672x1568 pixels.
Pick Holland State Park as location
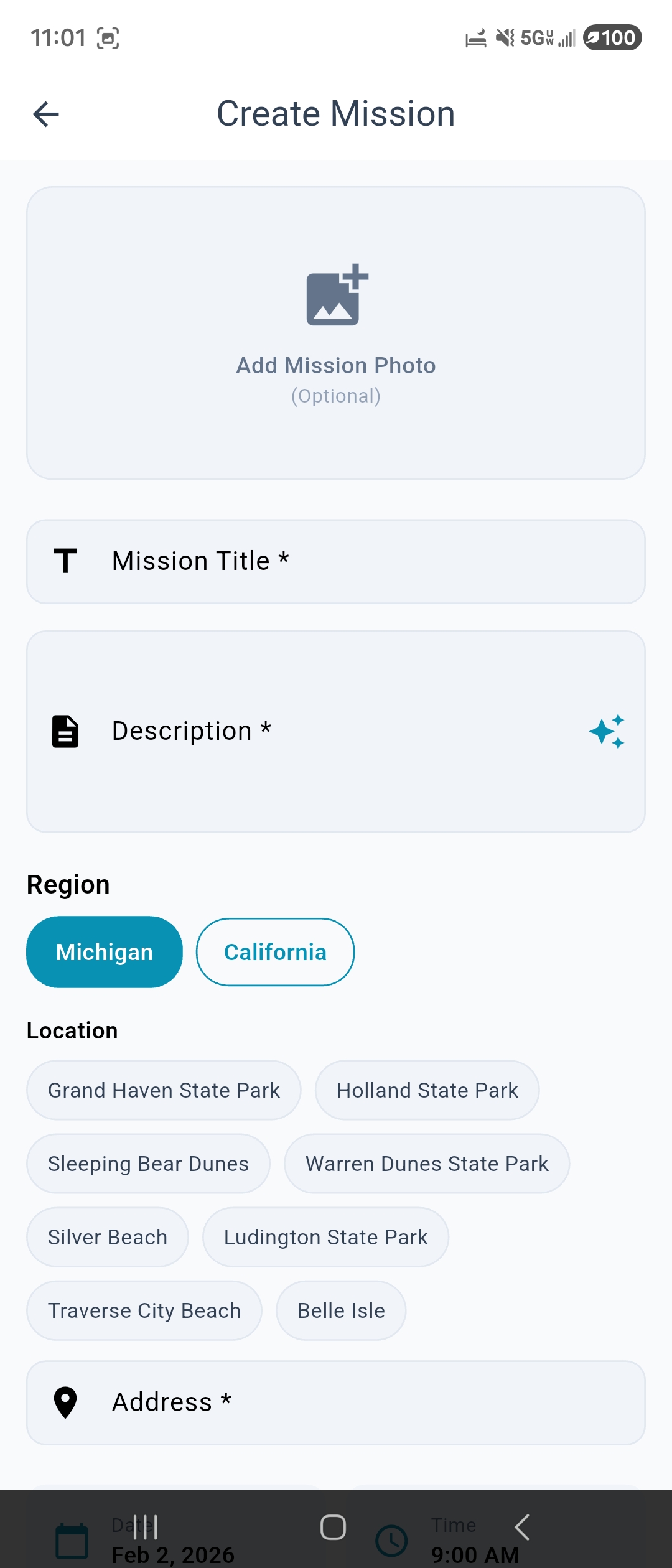(x=427, y=1090)
